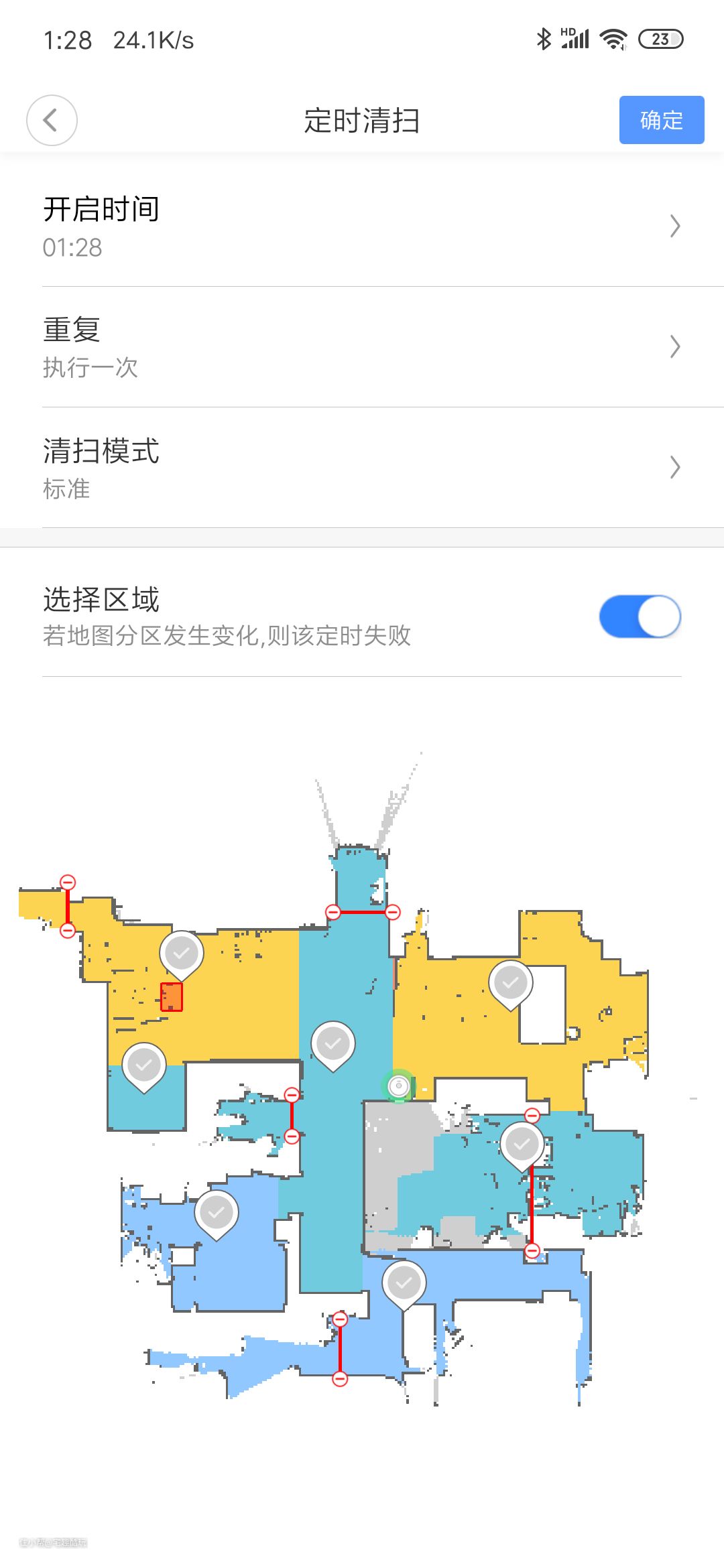Open the 清扫模式 cleaning mode setting
The image size is (724, 1568).
[x=362, y=468]
